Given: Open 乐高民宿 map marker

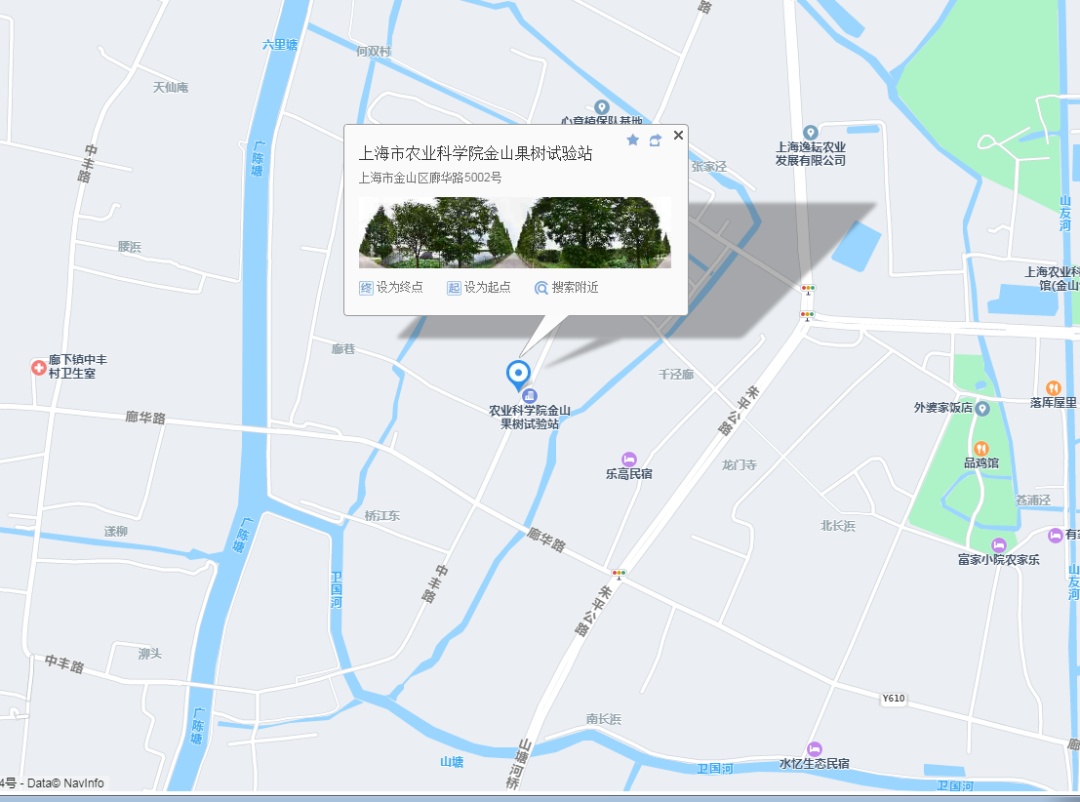Looking at the screenshot, I should pyautogui.click(x=629, y=459).
